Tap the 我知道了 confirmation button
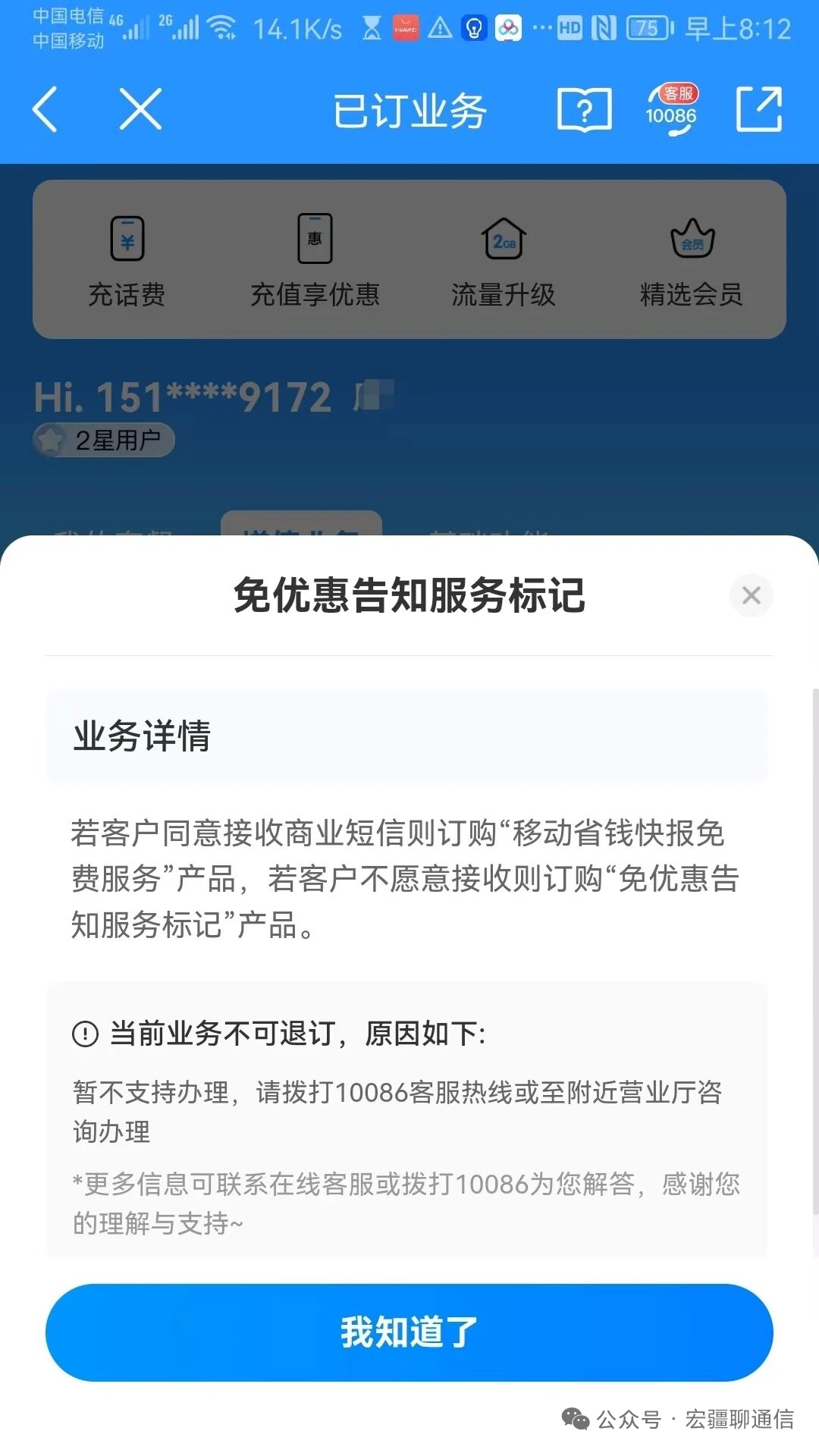 pyautogui.click(x=409, y=1332)
